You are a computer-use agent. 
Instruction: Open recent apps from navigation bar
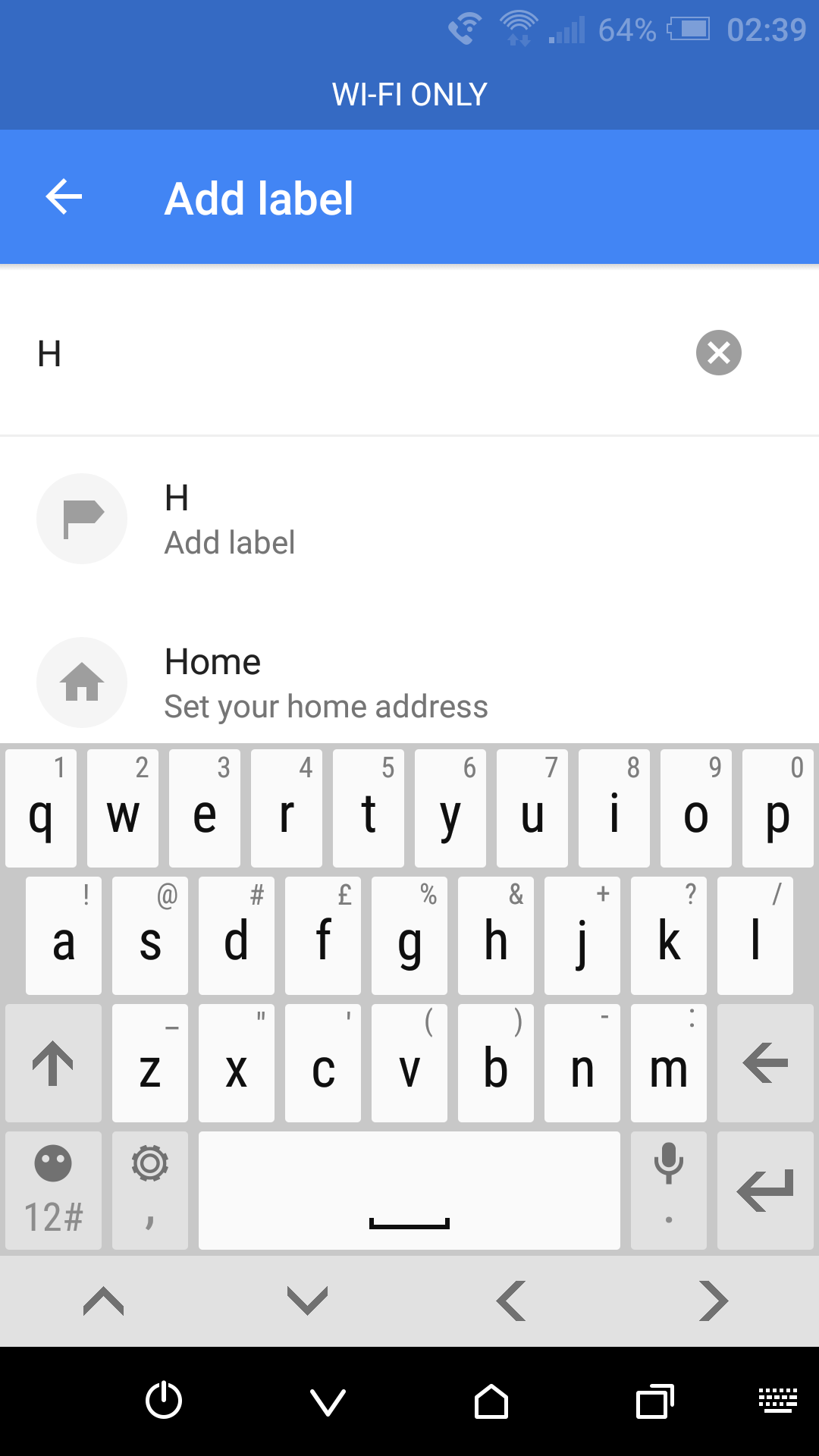tap(655, 1401)
